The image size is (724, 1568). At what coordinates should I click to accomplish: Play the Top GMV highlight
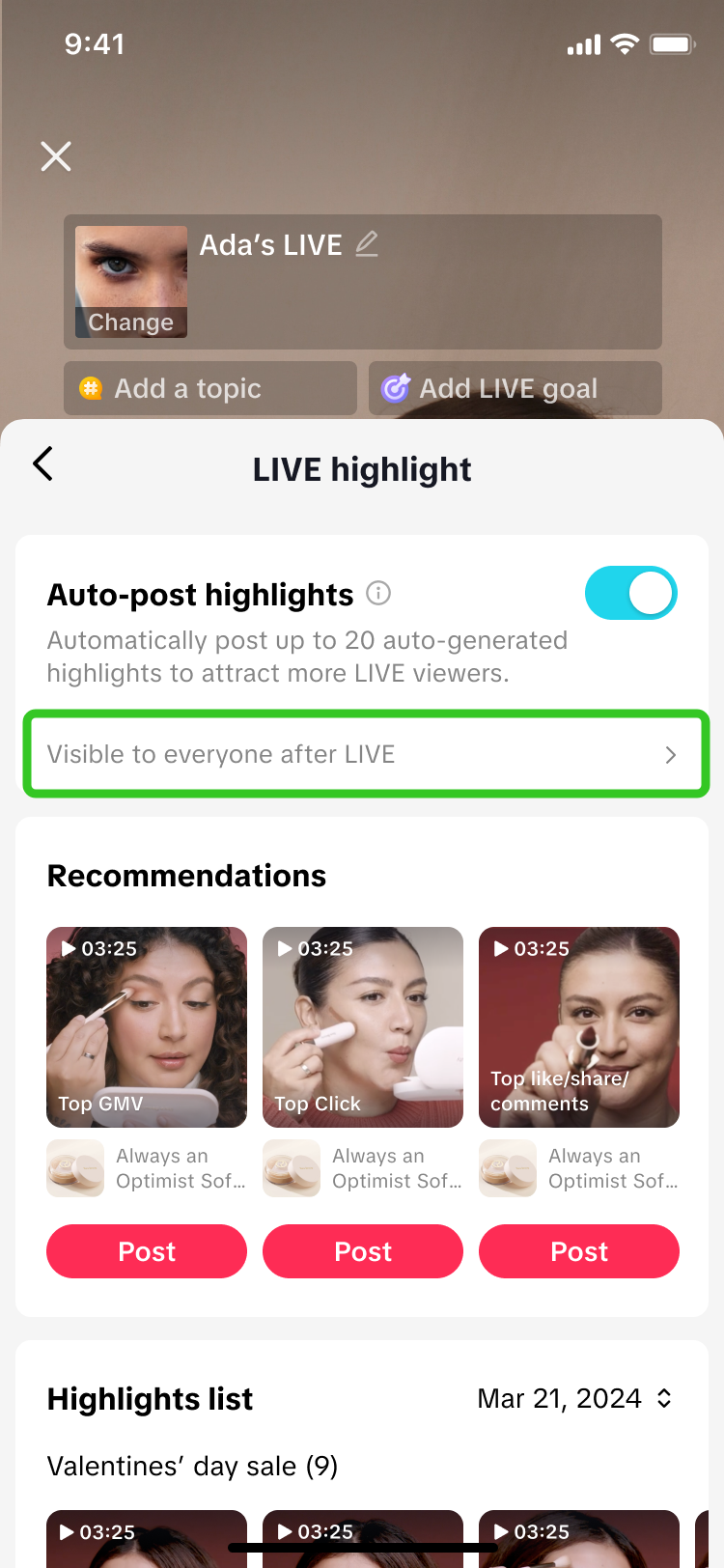click(x=147, y=1026)
